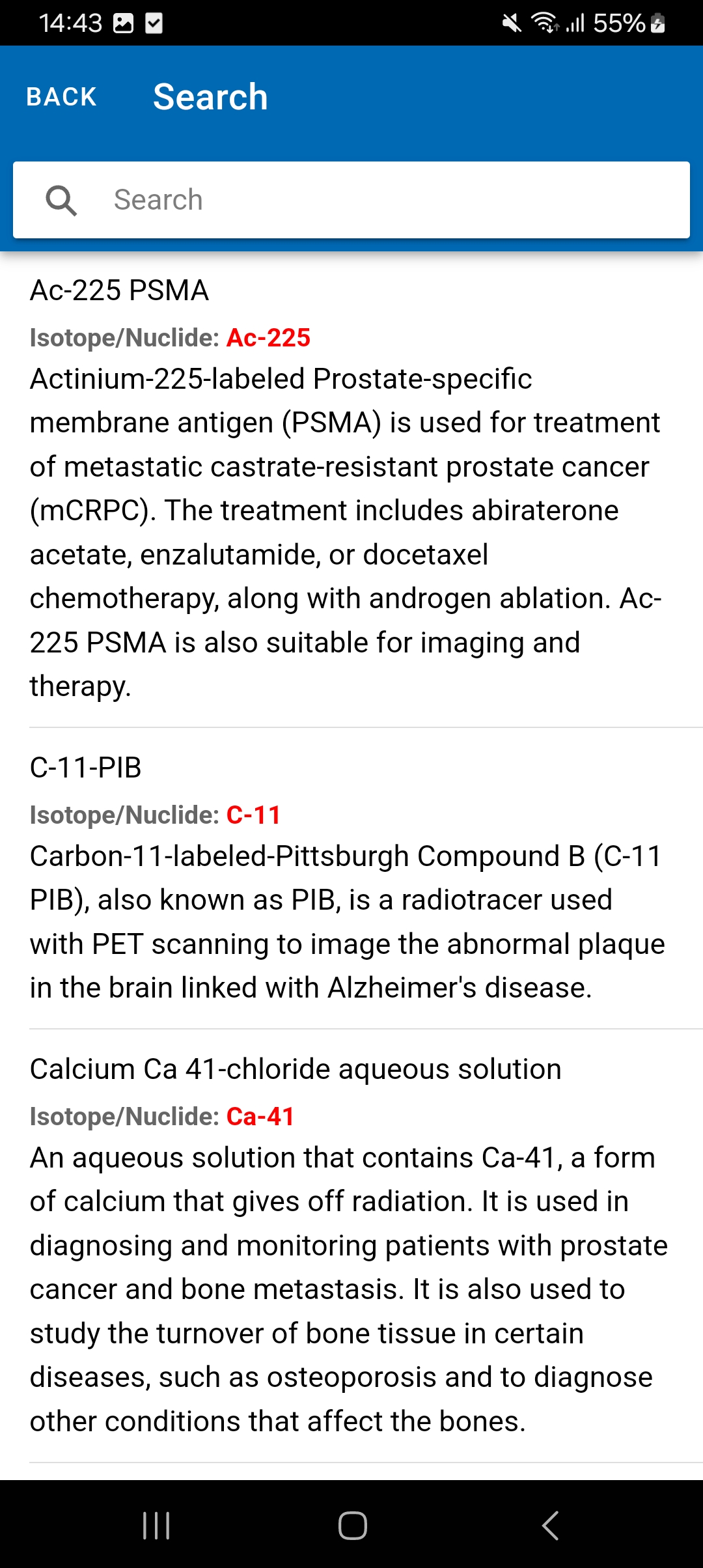Tap the BACK button in the header
Viewport: 703px width, 1568px height.
pos(61,97)
